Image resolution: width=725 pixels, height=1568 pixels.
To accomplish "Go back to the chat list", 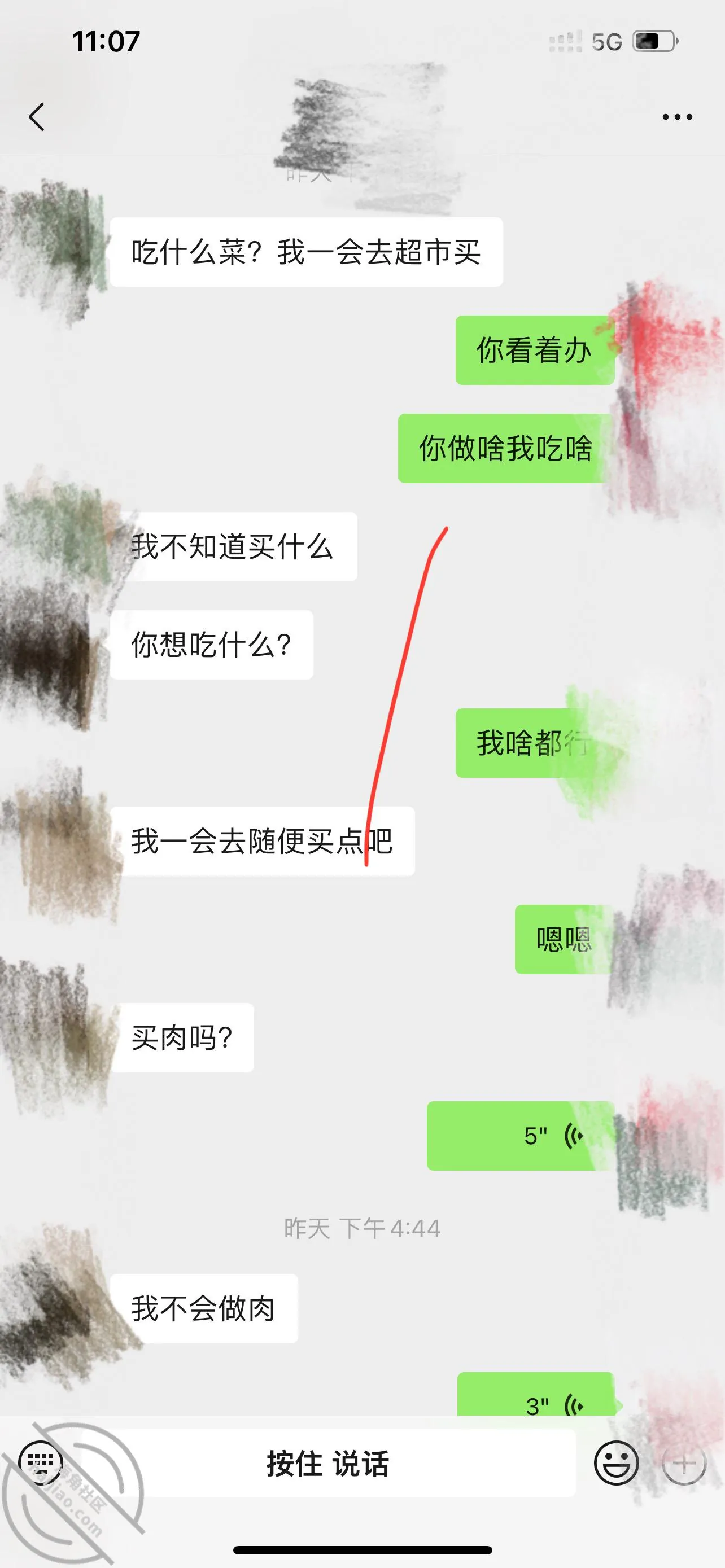I will tap(37, 116).
